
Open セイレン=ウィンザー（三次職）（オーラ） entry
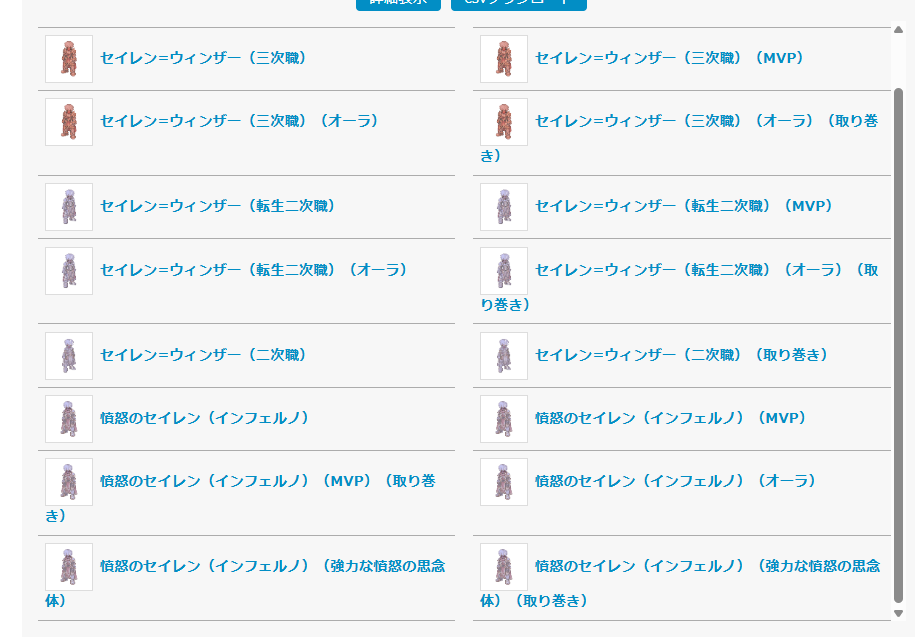240,121
